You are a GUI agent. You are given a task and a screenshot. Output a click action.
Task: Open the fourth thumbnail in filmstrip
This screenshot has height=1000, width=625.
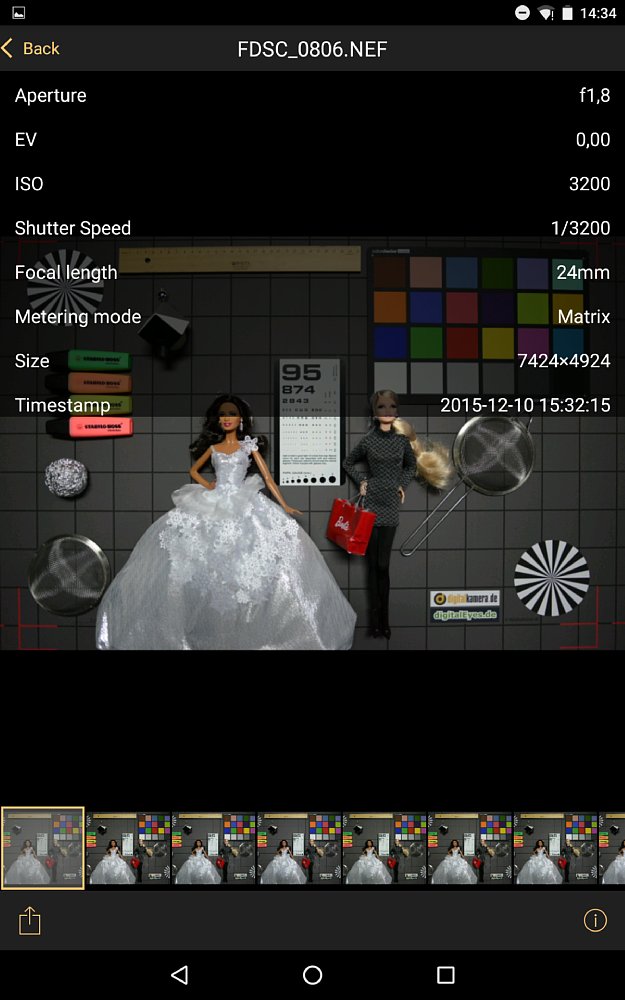[x=299, y=848]
